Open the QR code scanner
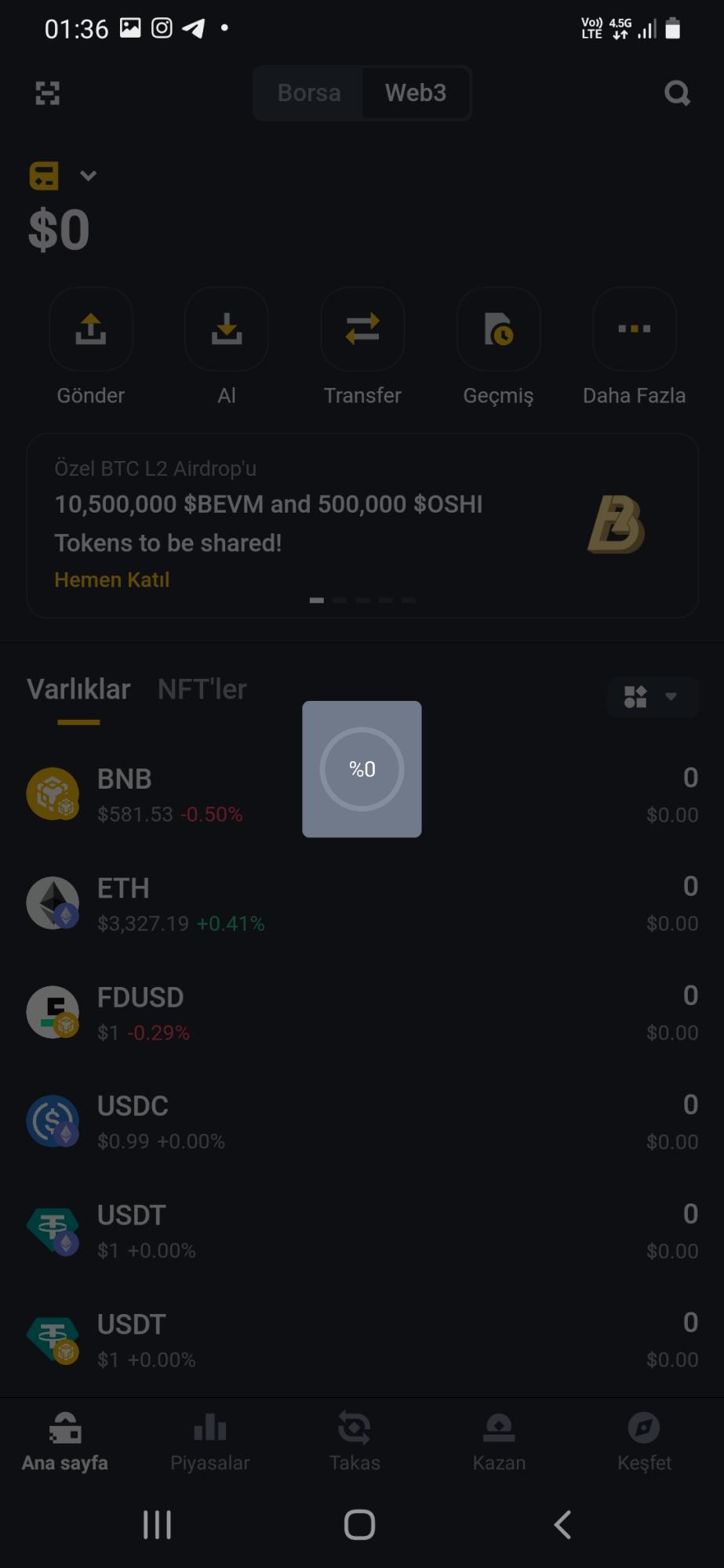Viewport: 724px width, 1568px height. (48, 93)
